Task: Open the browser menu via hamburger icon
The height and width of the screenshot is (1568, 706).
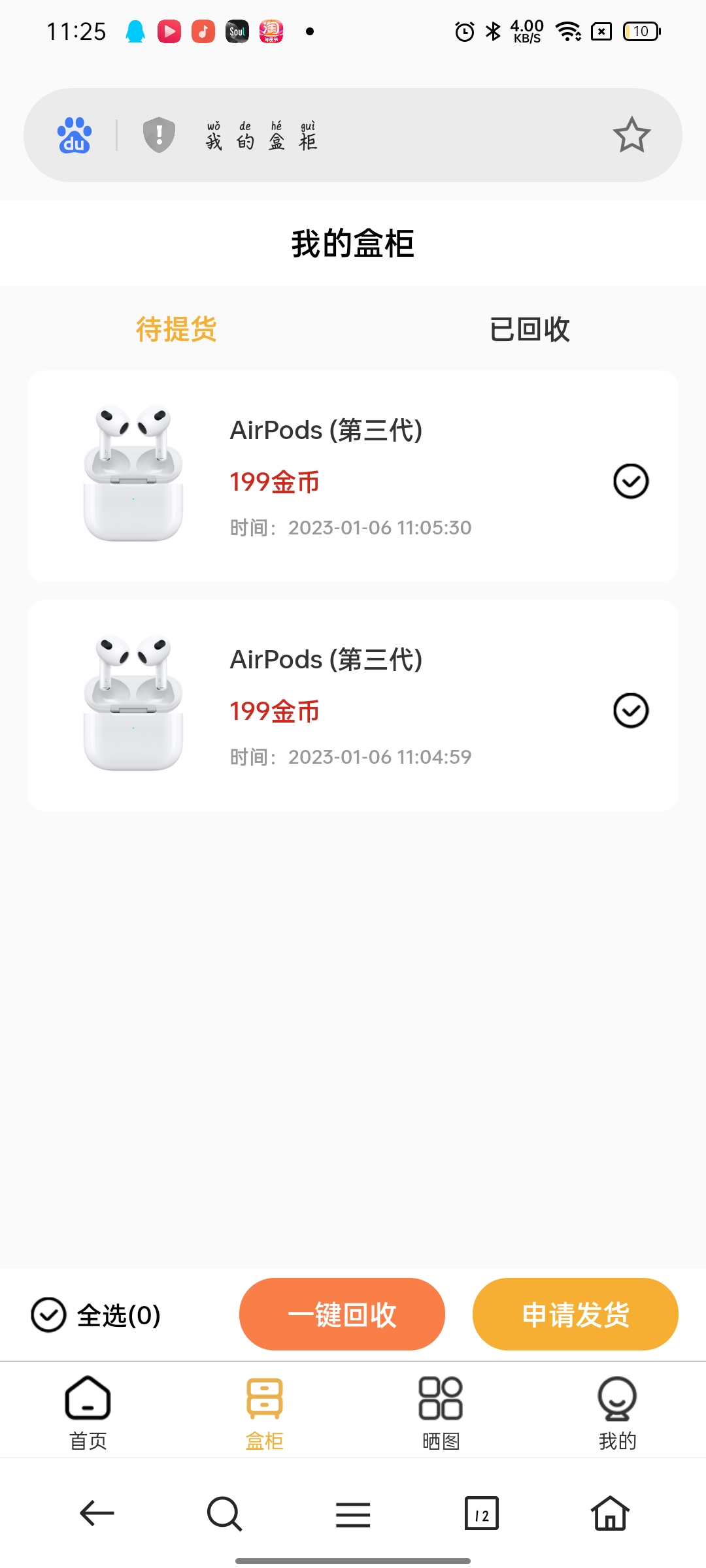Action: [x=353, y=1513]
